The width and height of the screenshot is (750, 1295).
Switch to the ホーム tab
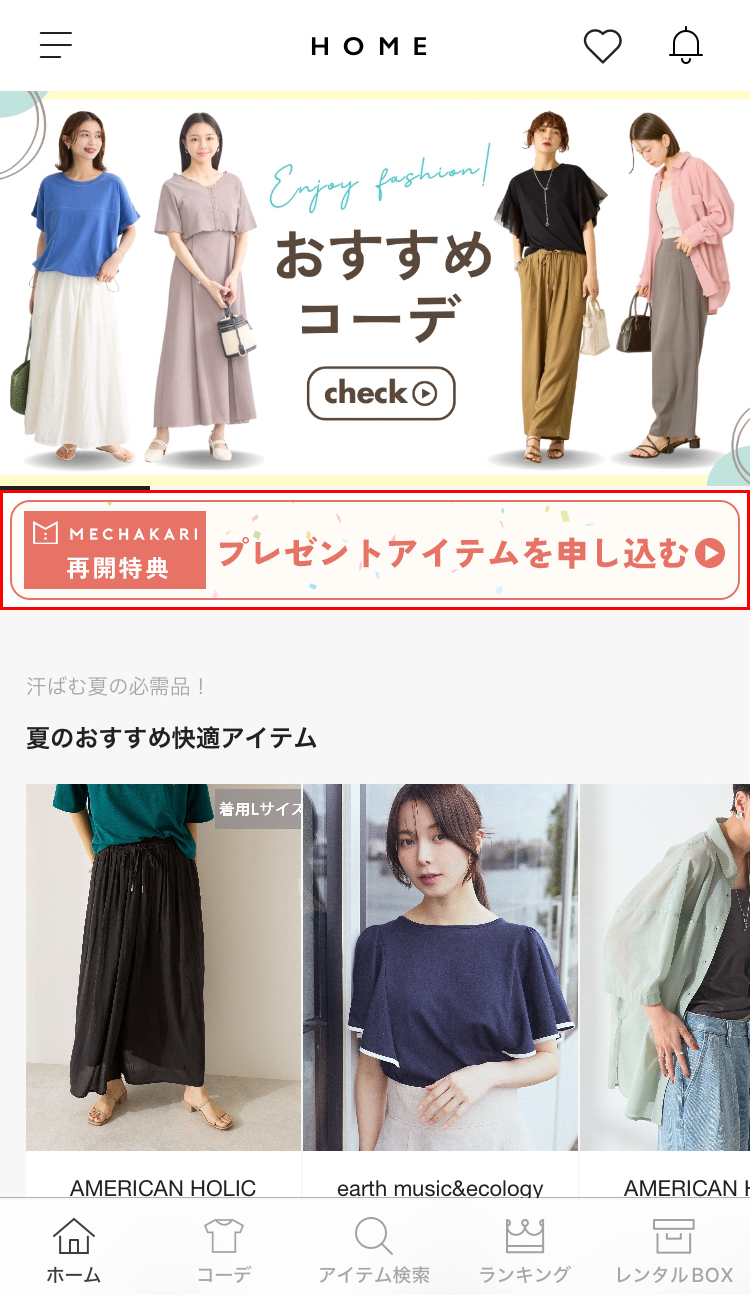click(74, 1250)
